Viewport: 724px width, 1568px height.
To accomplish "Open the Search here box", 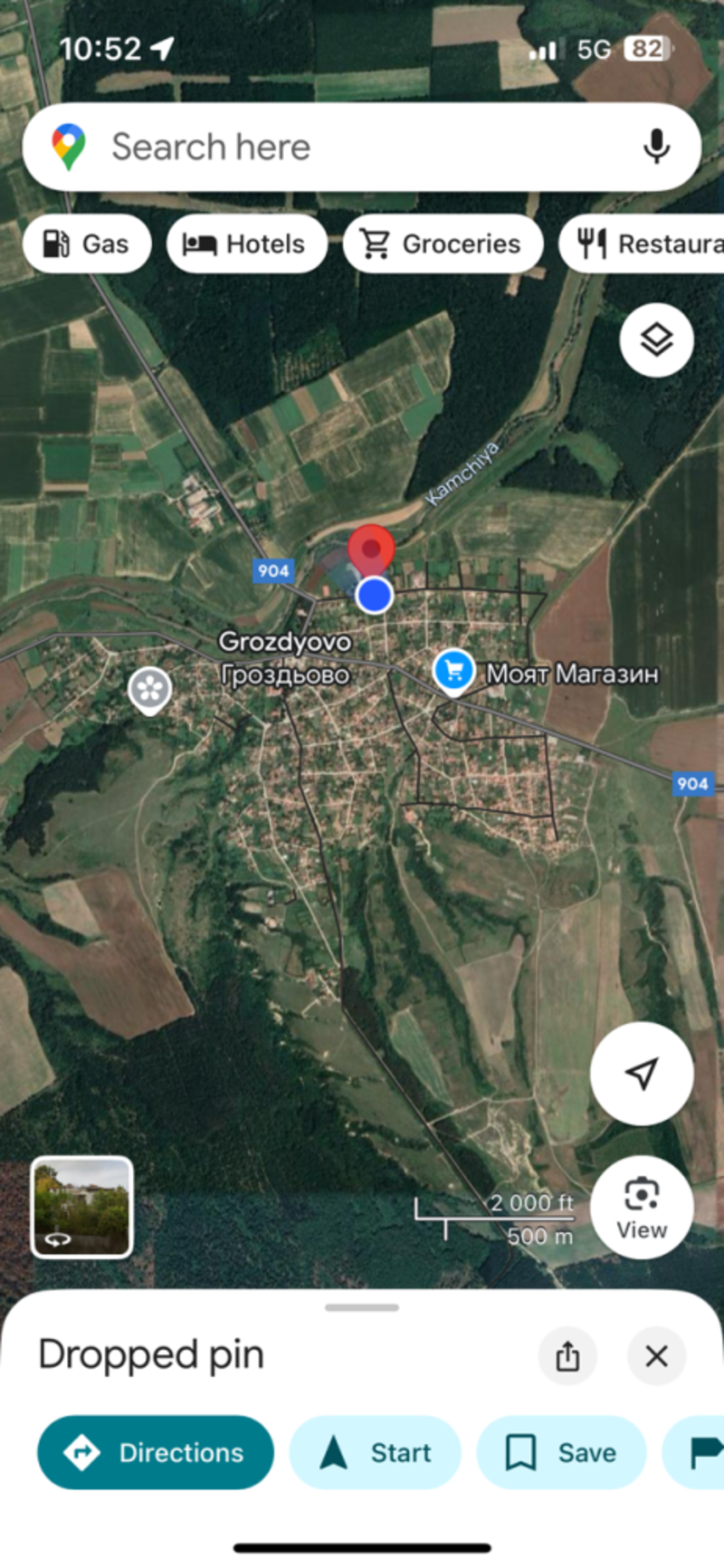I will click(362, 147).
